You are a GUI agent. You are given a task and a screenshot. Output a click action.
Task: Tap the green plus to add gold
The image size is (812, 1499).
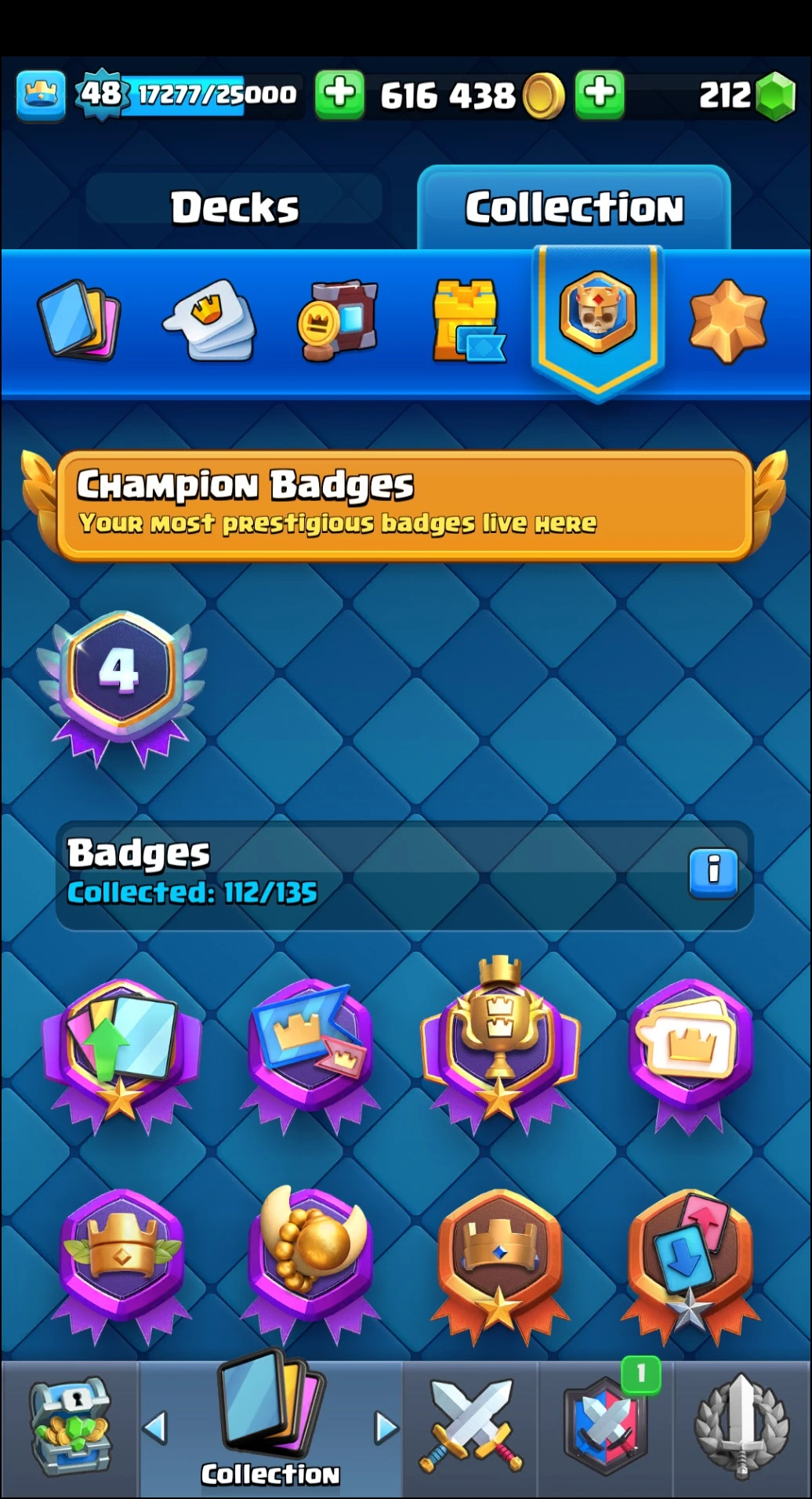pyautogui.click(x=339, y=94)
